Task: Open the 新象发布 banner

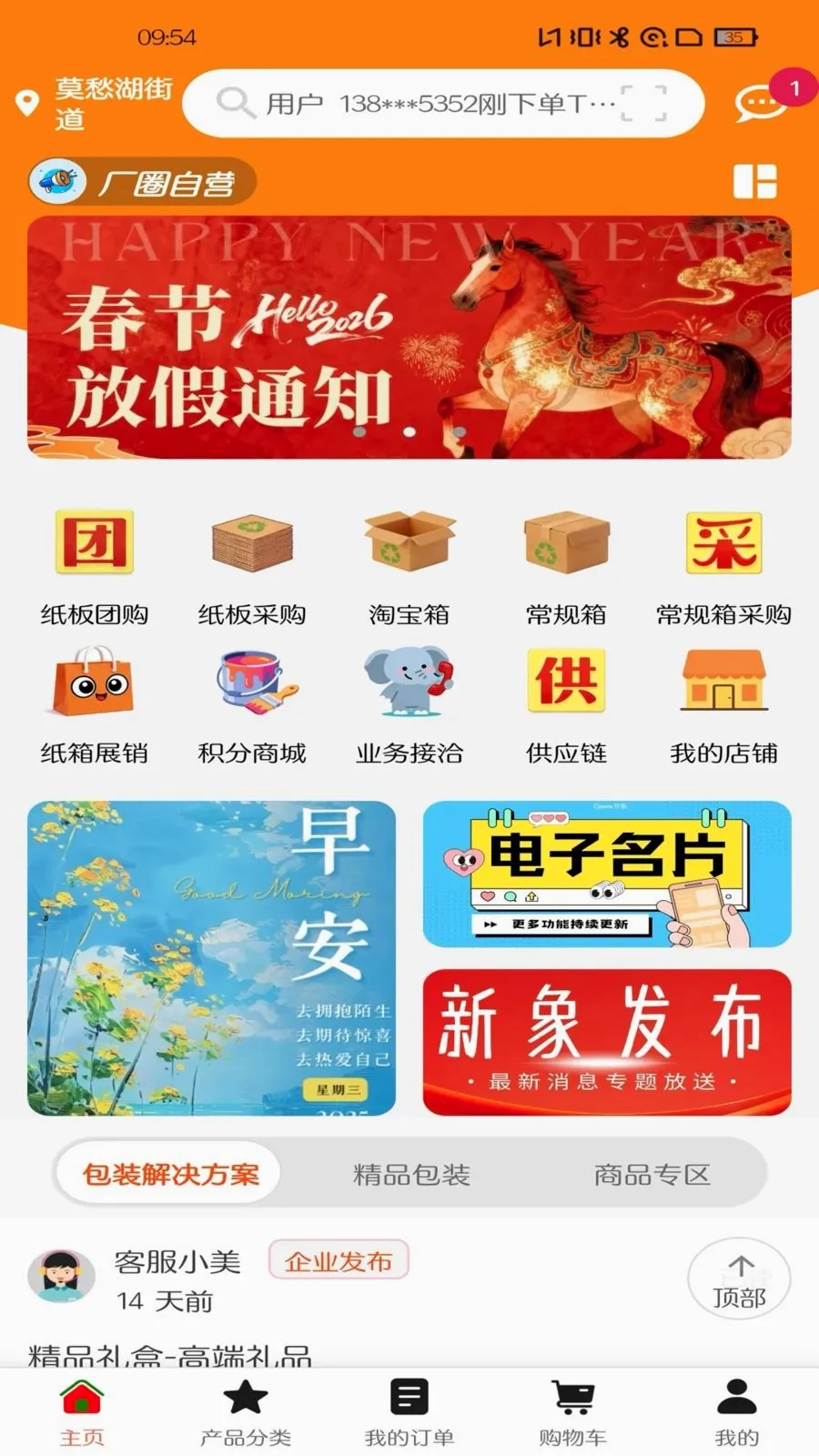Action: [x=607, y=1043]
